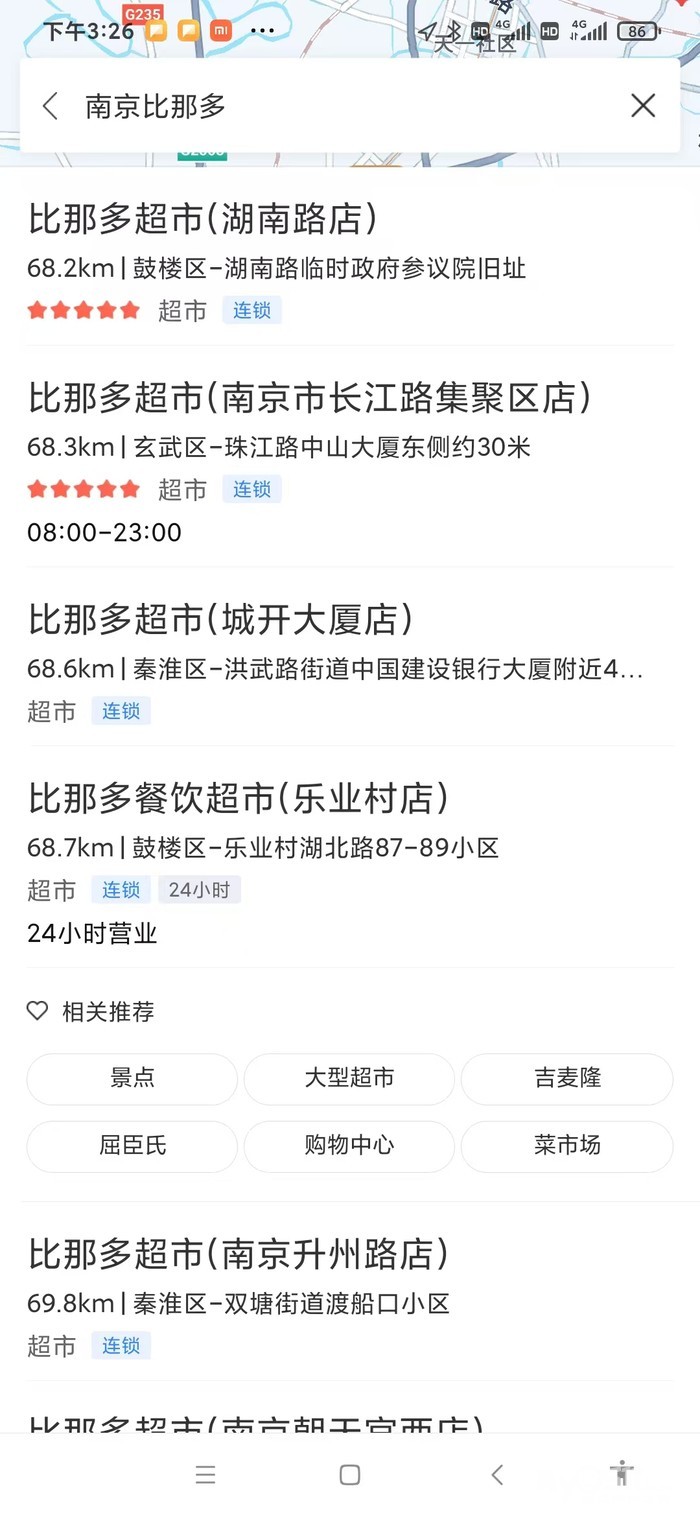View 比那多餐饮超市(乐业村店) details
The height and width of the screenshot is (1517, 700).
pos(238,798)
